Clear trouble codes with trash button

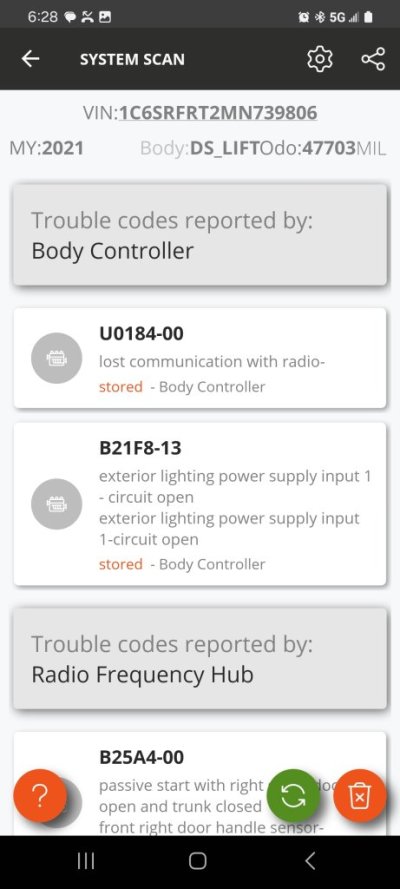pos(359,795)
